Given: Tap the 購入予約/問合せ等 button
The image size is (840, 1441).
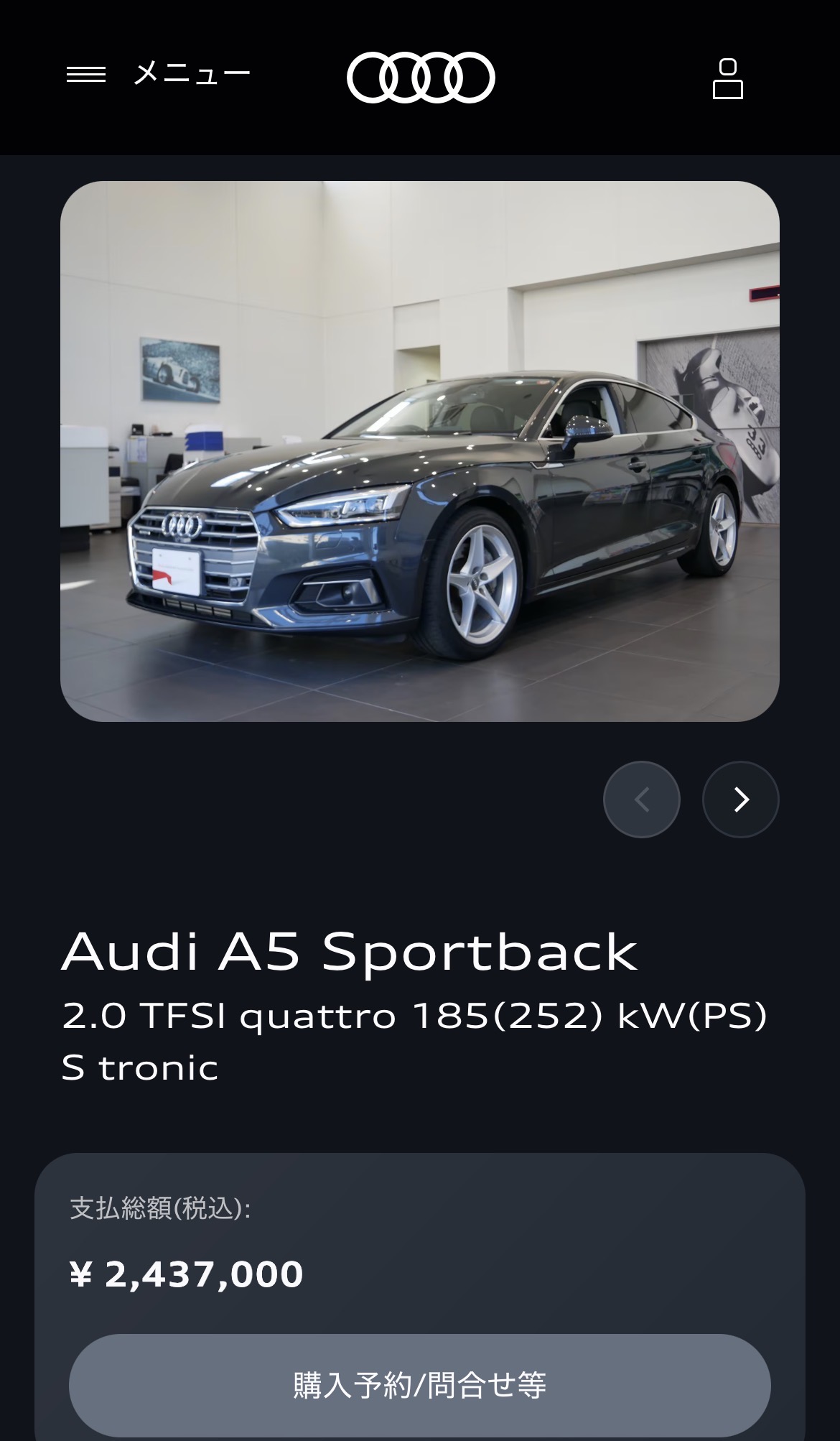Looking at the screenshot, I should coord(420,1385).
